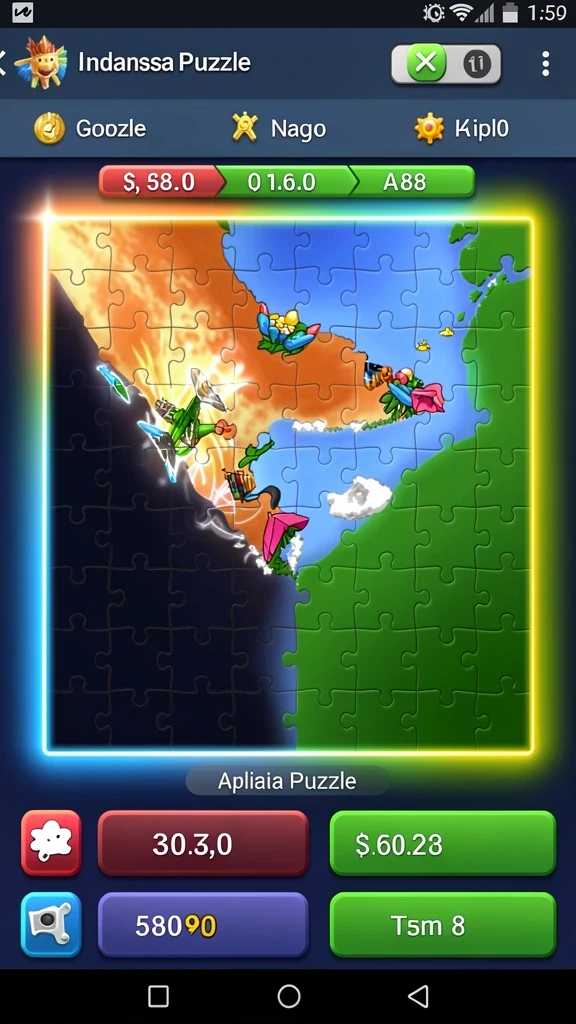
Task: Open the three-dot overflow menu
Action: (545, 63)
